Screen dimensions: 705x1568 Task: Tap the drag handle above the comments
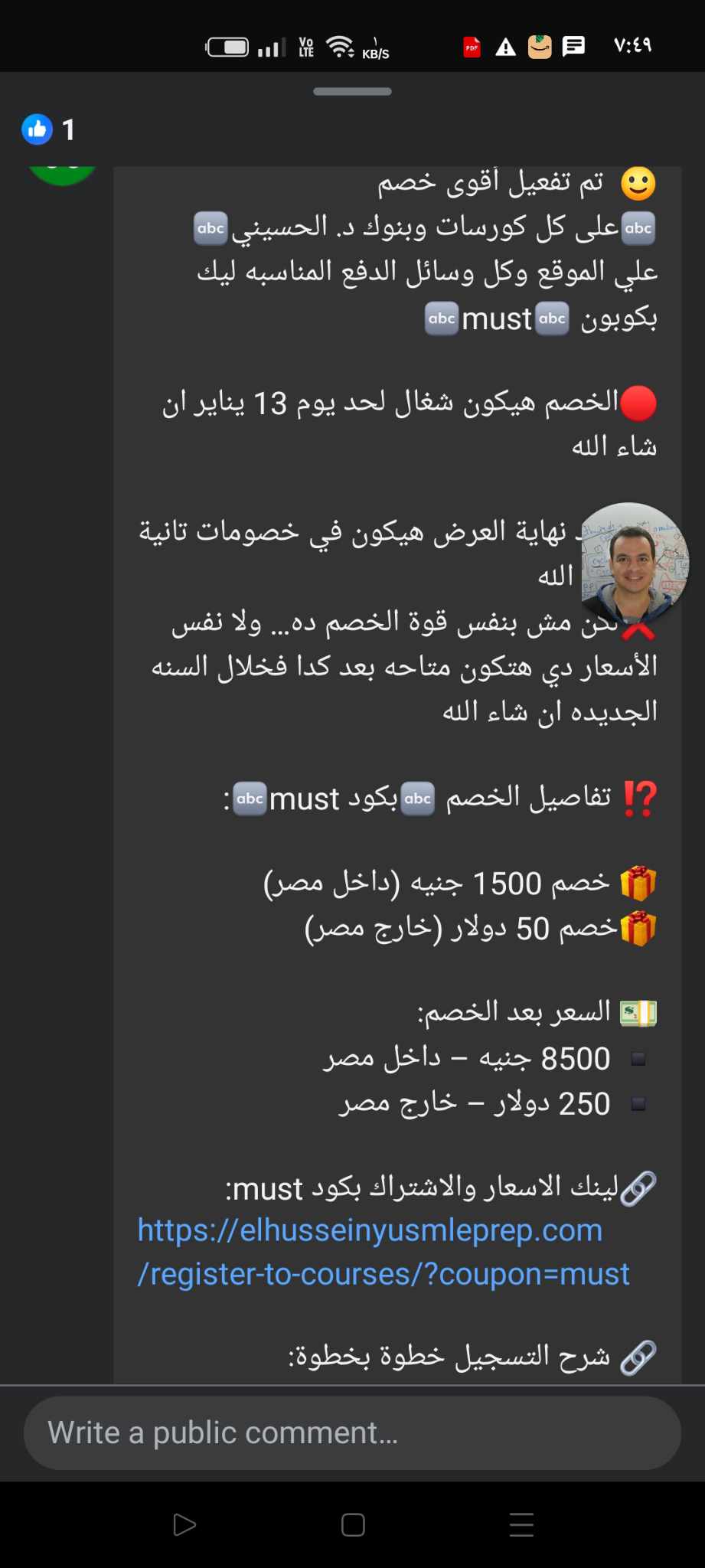pos(352,92)
